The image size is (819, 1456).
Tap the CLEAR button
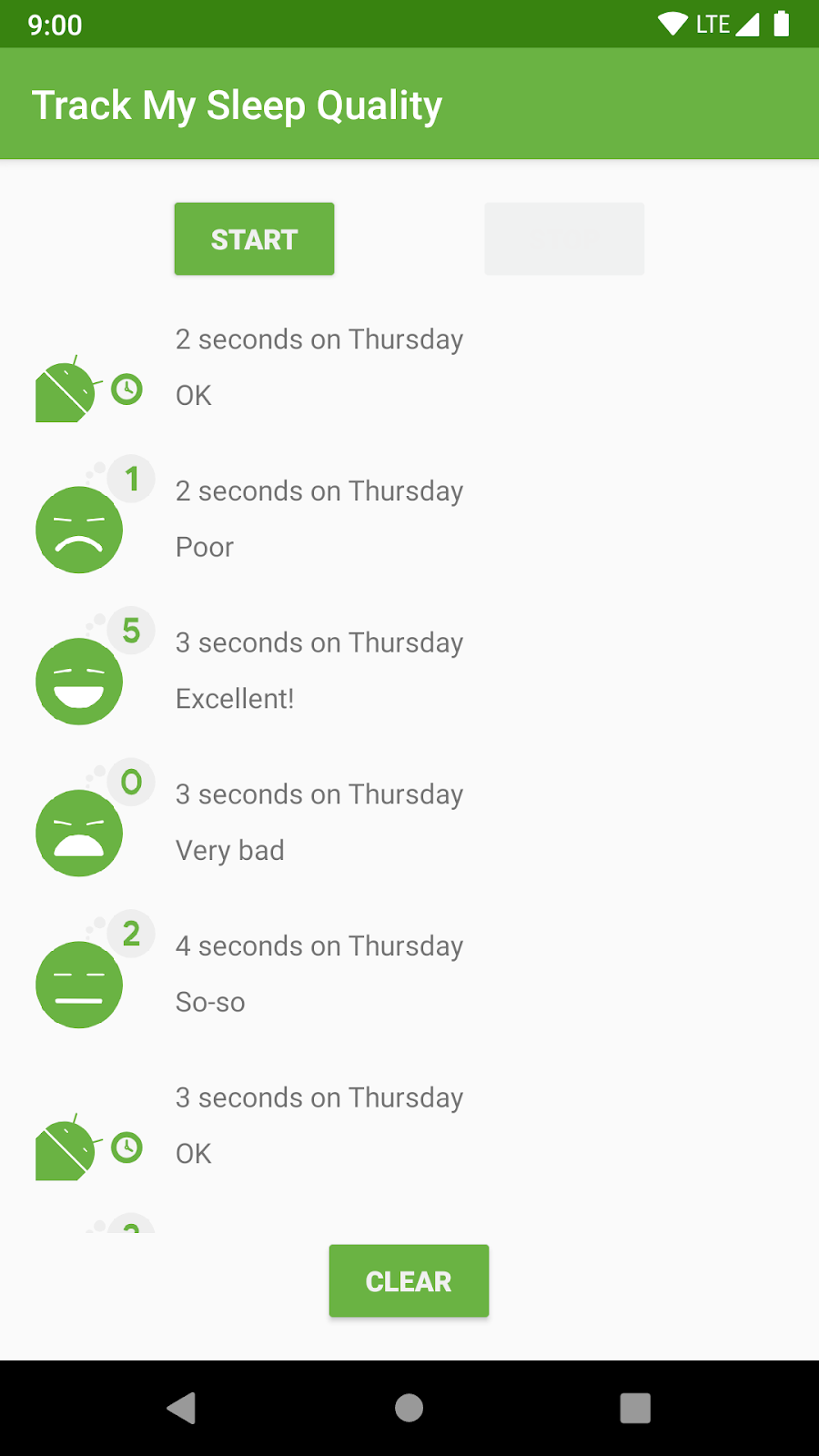tap(409, 1280)
